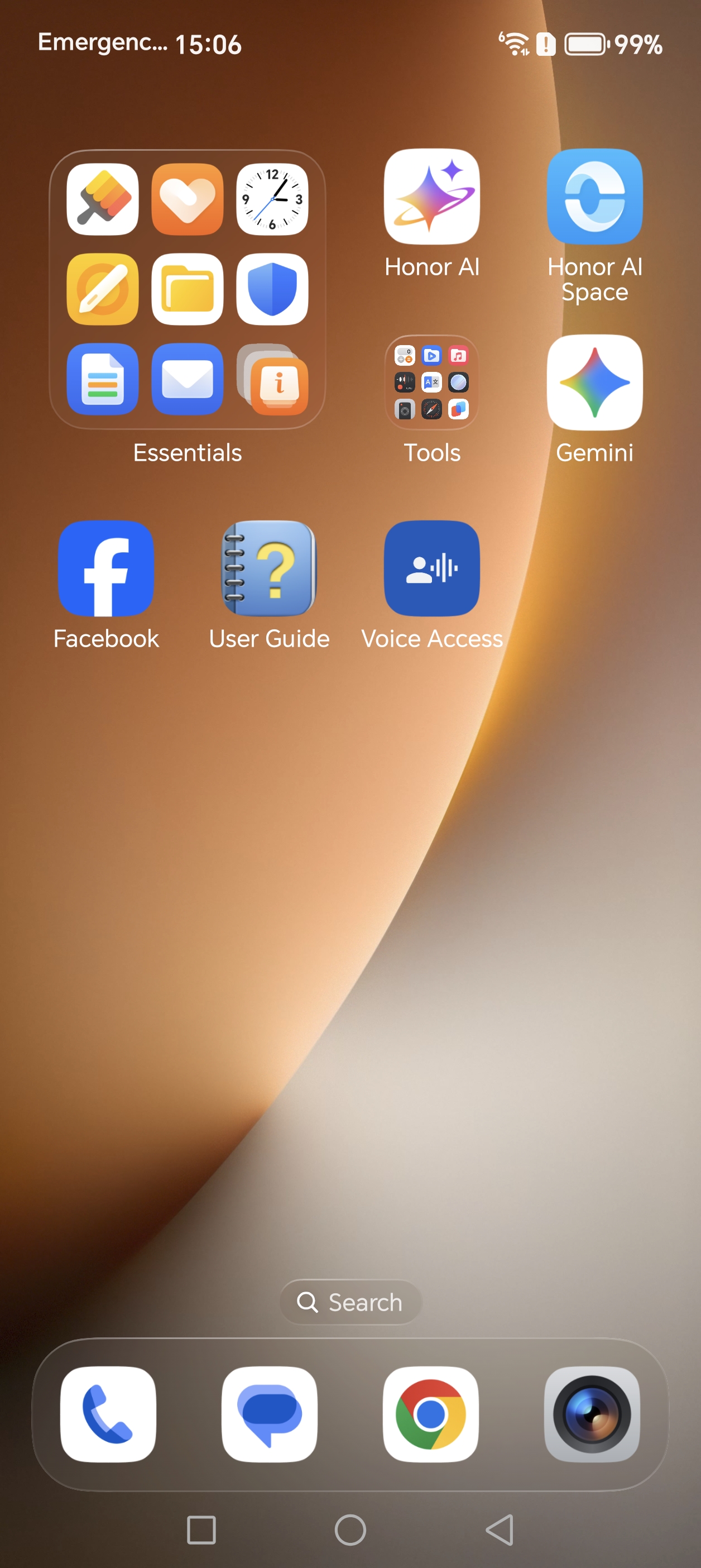Screen dimensions: 701x1568
Task: Open the Honor AI app
Action: tap(431, 197)
